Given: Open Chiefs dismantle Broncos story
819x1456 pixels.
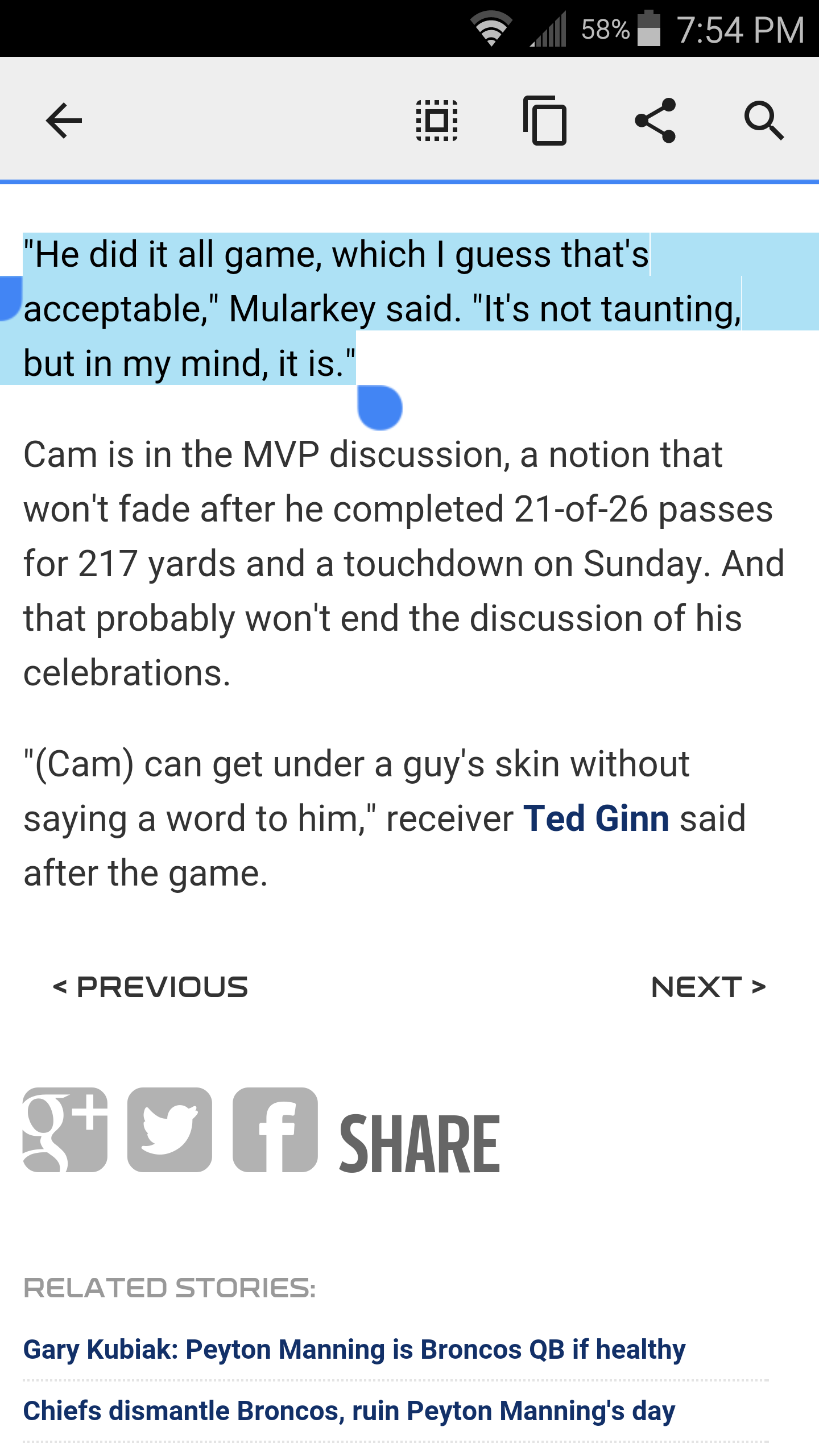Looking at the screenshot, I should (x=349, y=1411).
